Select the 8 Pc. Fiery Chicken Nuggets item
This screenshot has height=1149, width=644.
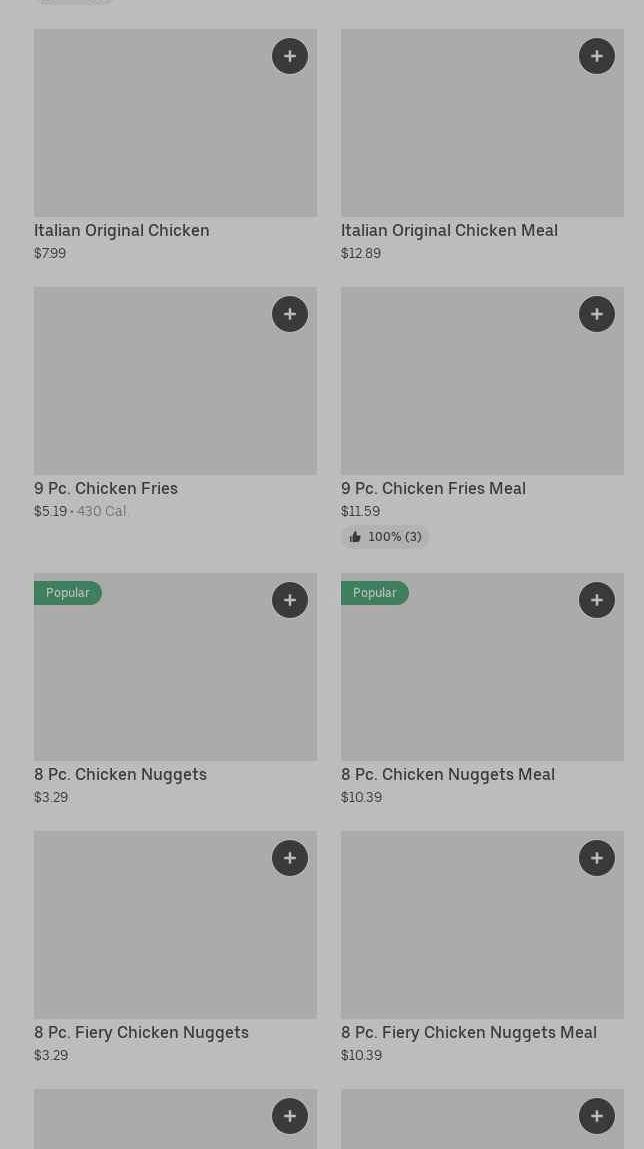pyautogui.click(x=175, y=947)
